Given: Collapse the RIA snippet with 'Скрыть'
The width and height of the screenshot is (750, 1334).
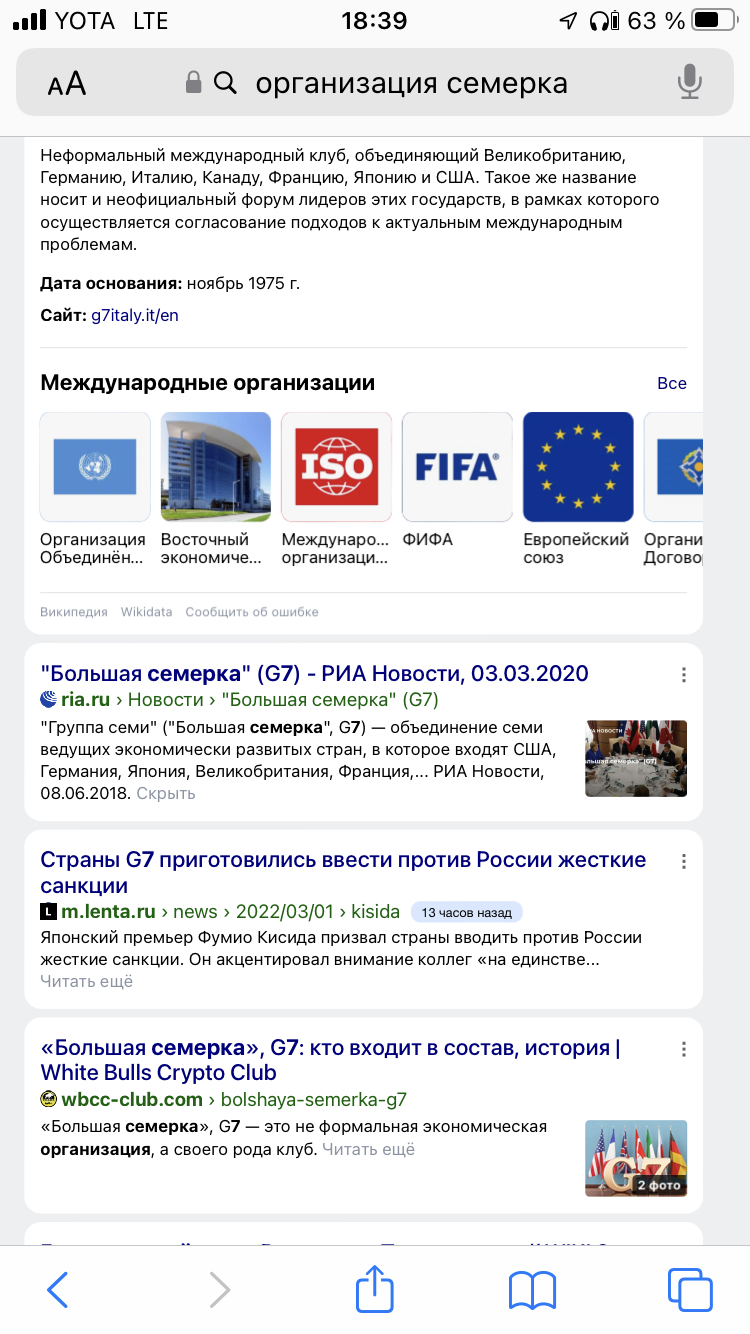Looking at the screenshot, I should pos(166,793).
